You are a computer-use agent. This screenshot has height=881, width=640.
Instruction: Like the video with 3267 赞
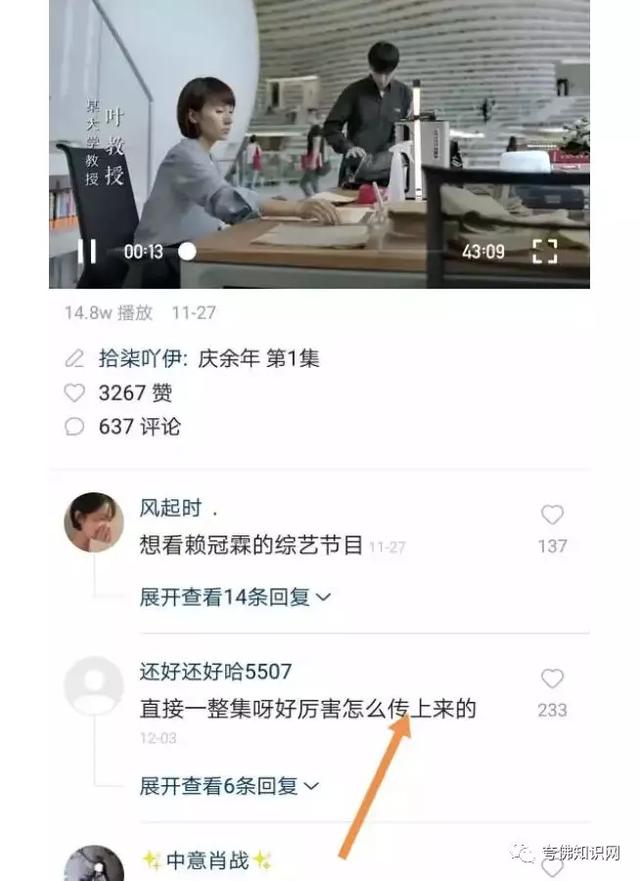click(x=75, y=393)
